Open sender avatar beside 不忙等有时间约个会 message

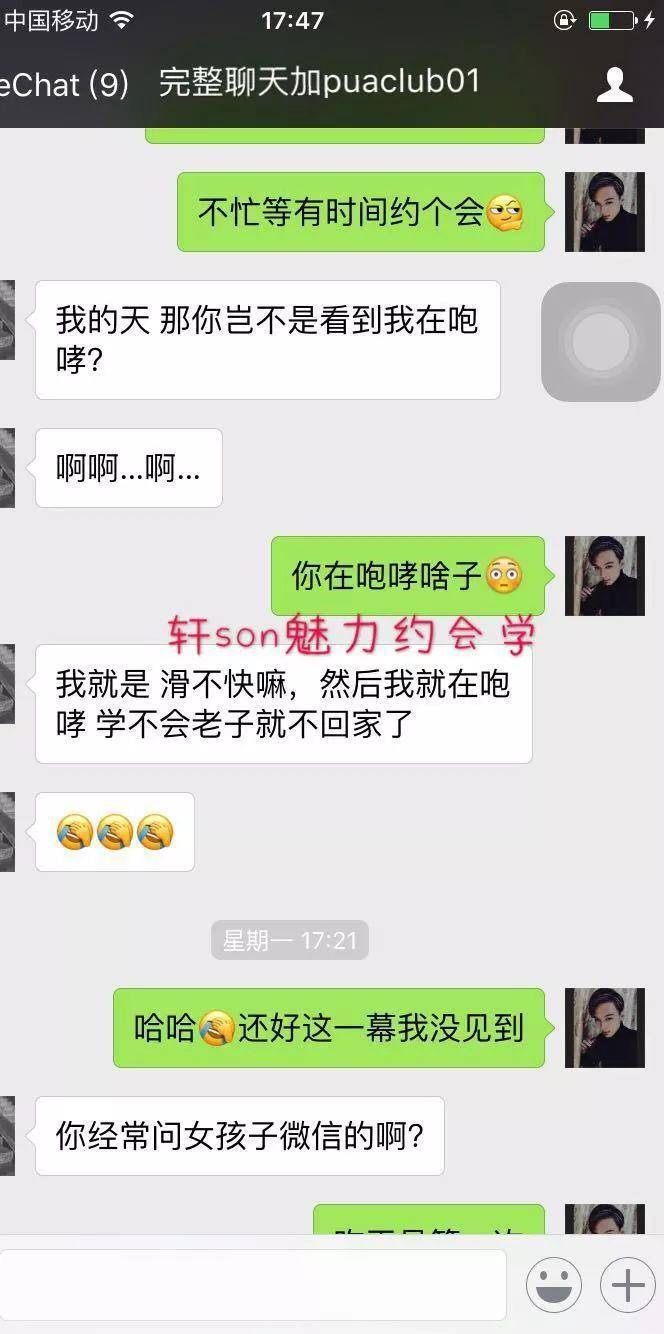tap(604, 211)
